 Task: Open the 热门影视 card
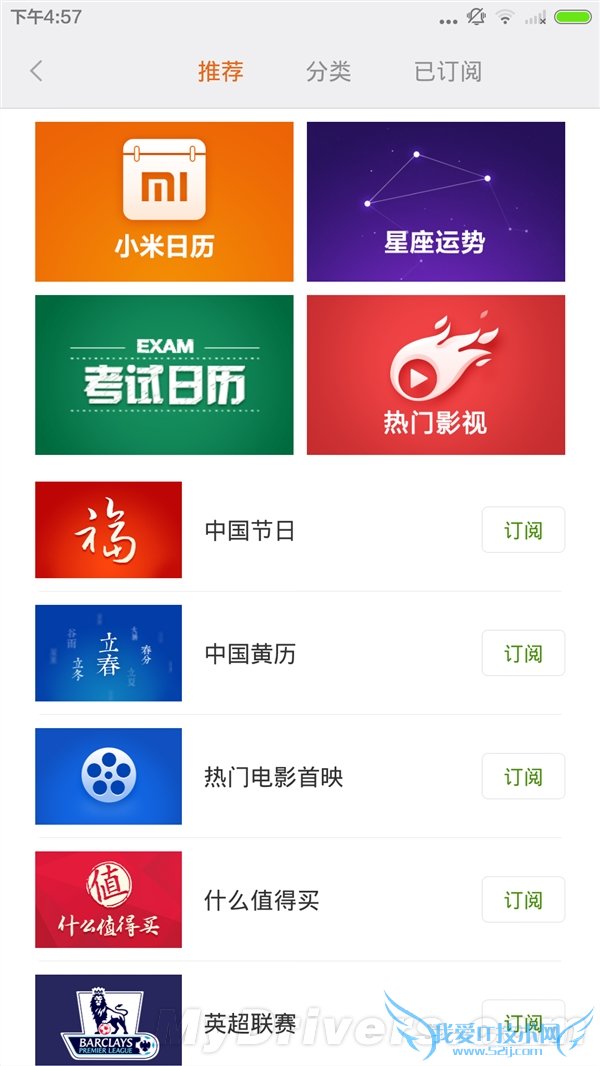(436, 375)
